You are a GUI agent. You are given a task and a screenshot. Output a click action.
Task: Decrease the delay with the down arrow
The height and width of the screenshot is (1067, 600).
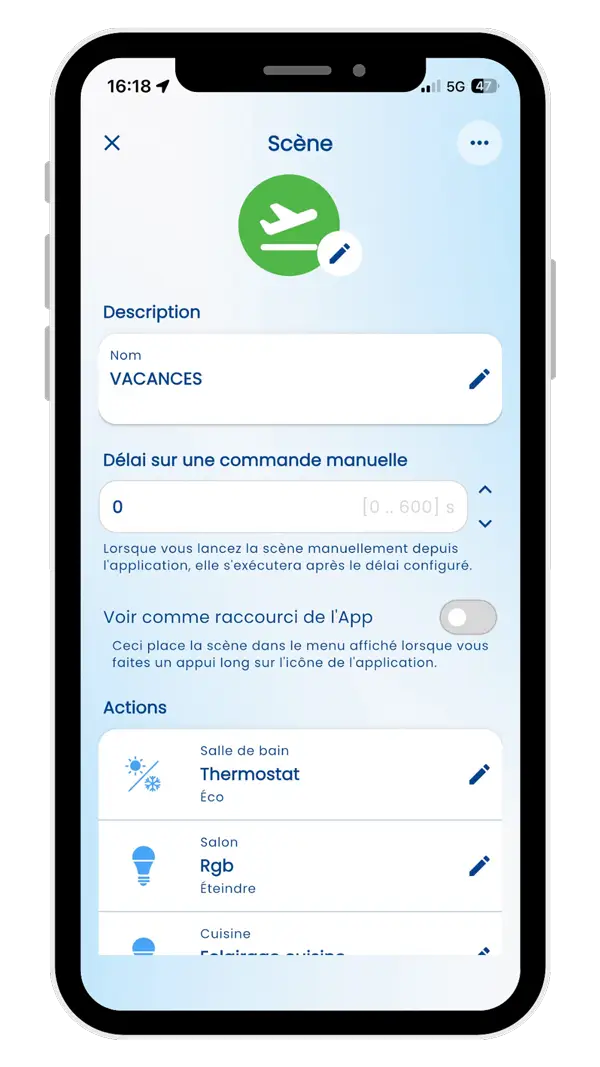pos(485,523)
